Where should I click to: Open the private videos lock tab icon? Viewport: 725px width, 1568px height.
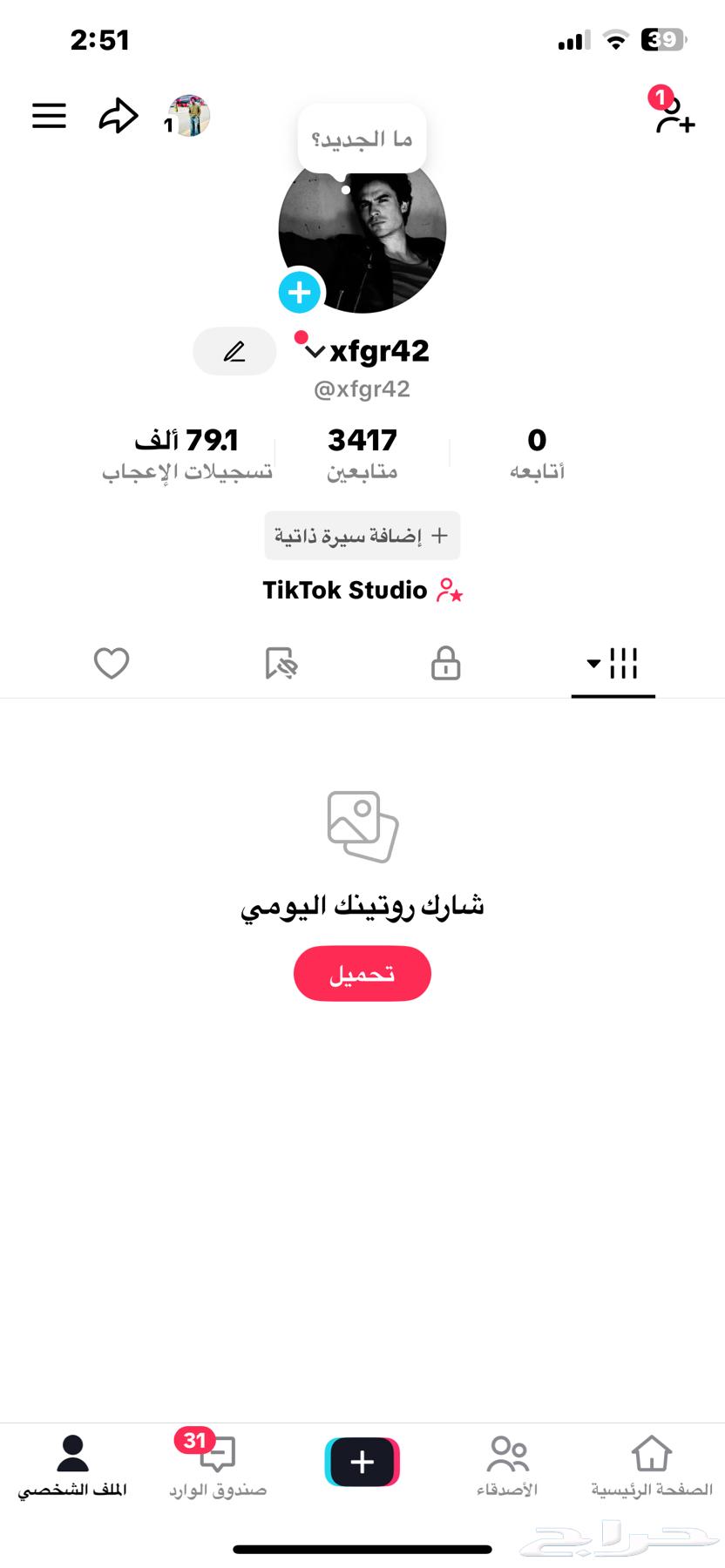445,663
